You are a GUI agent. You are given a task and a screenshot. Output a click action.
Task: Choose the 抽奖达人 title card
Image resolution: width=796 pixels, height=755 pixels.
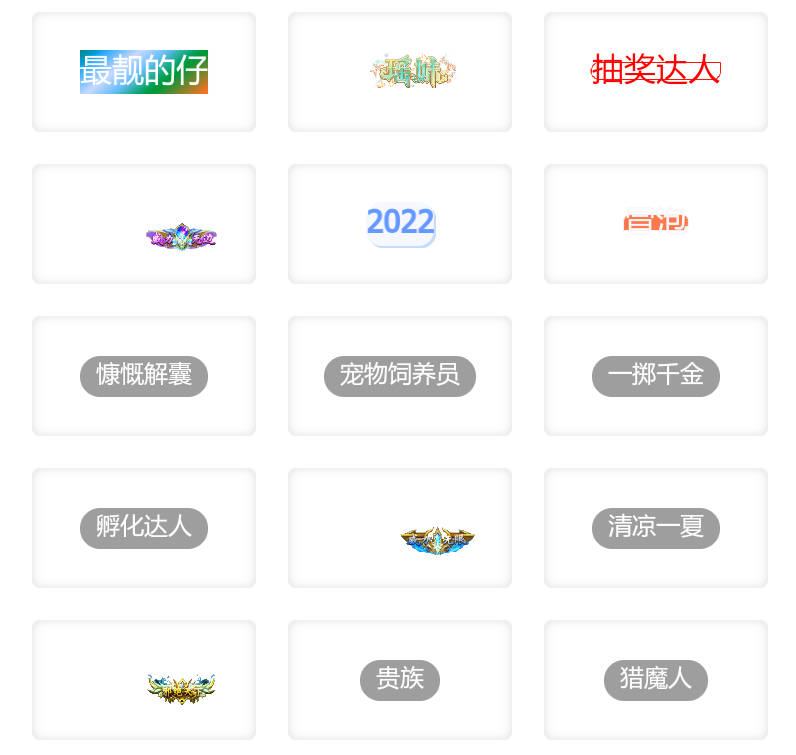656,72
